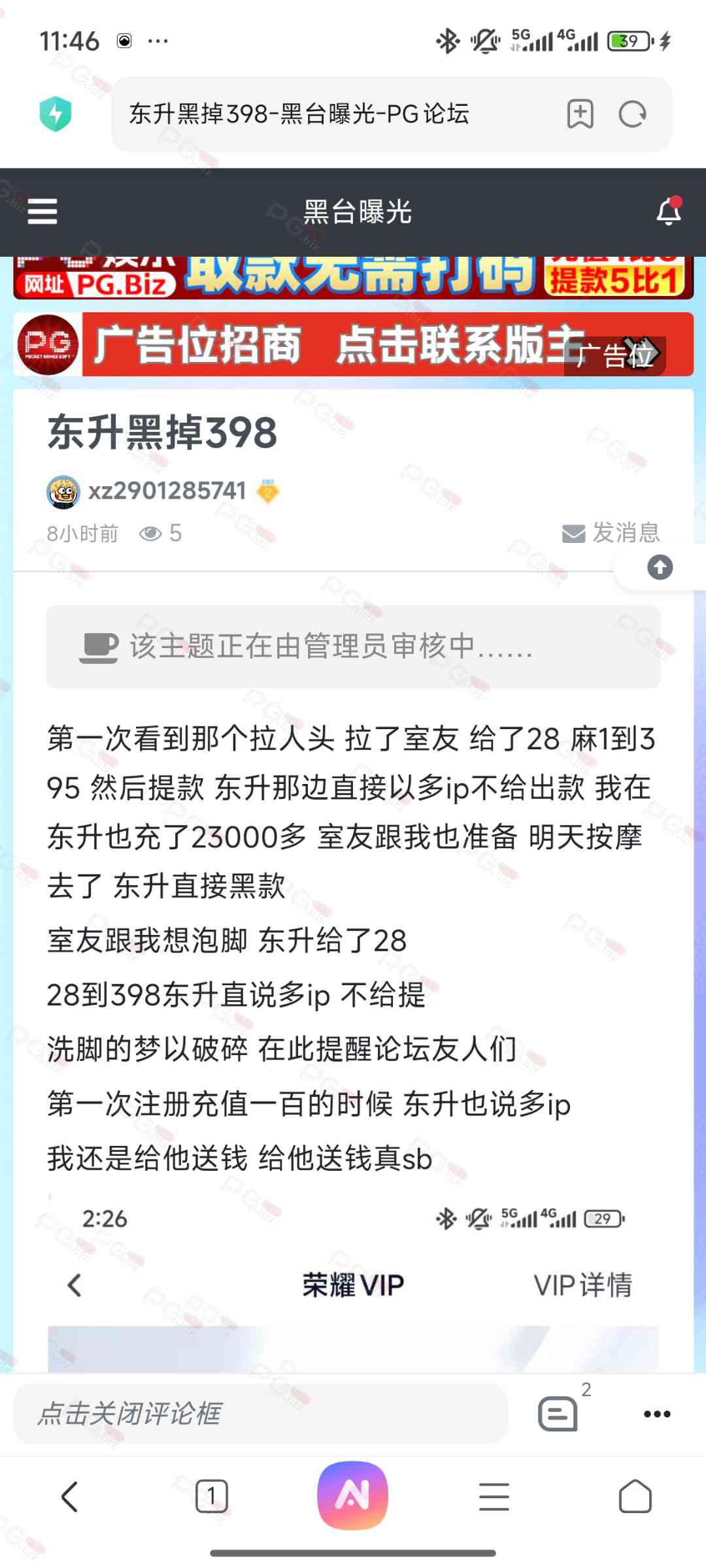Open the three-dot more options

tap(657, 1414)
